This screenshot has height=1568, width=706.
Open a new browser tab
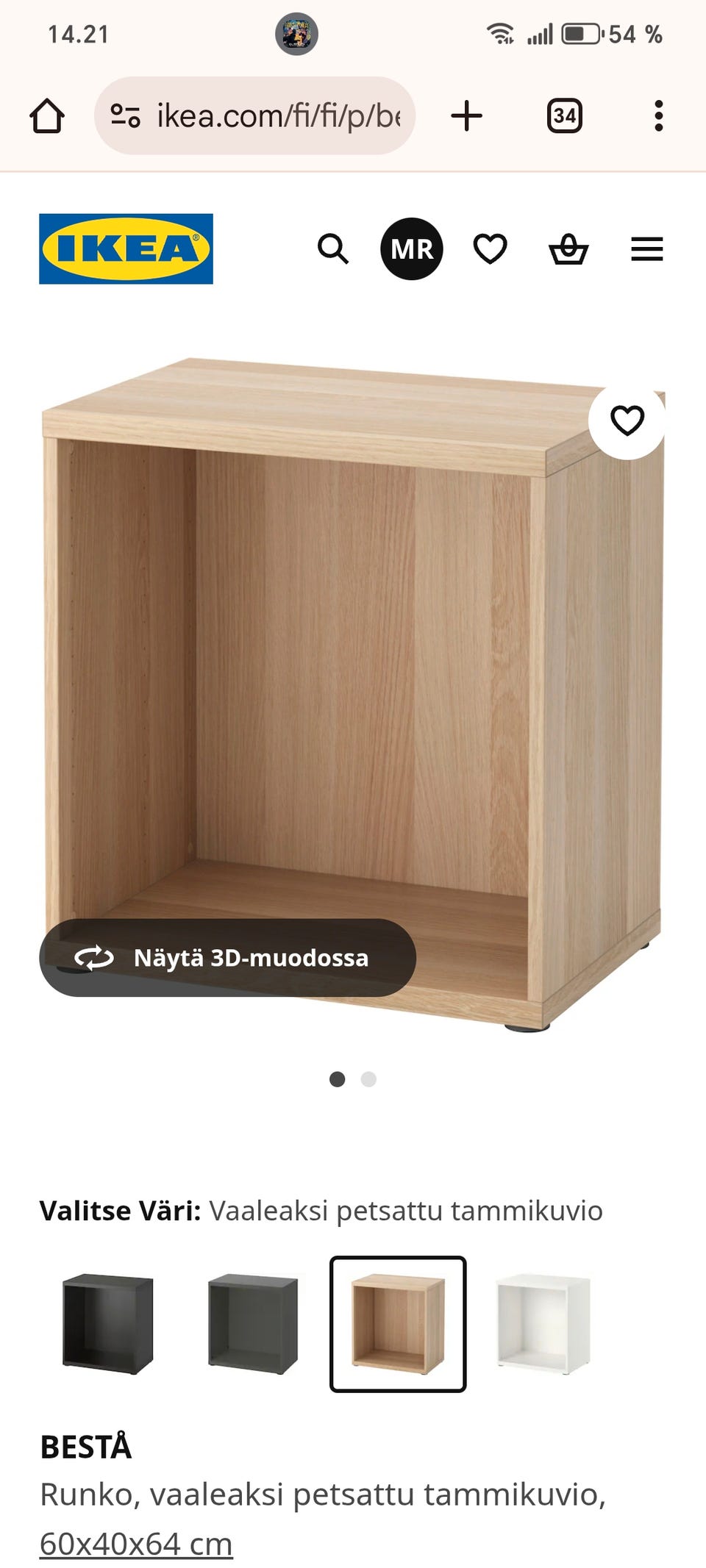[x=466, y=116]
